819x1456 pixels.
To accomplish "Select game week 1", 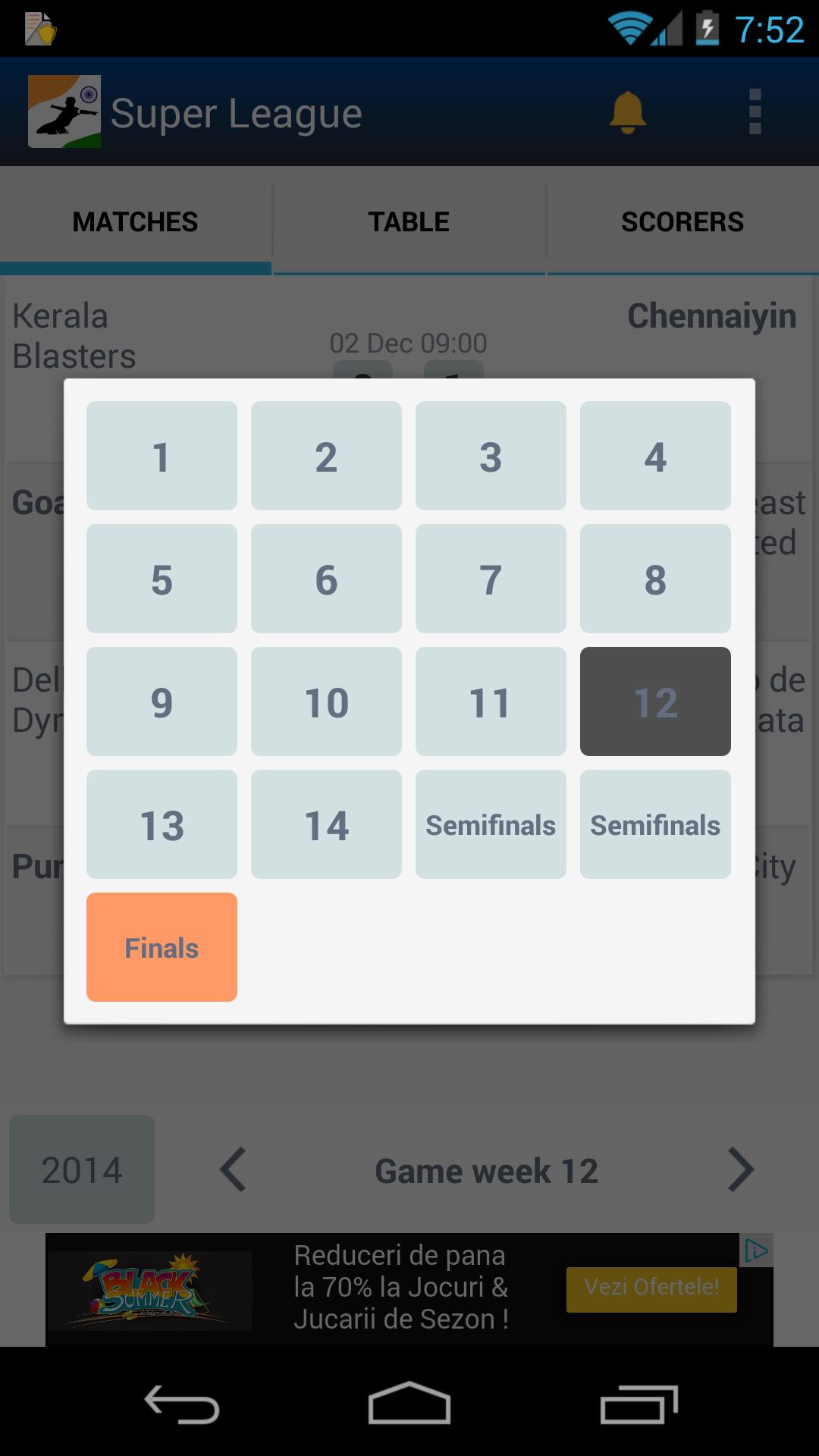I will [x=162, y=456].
